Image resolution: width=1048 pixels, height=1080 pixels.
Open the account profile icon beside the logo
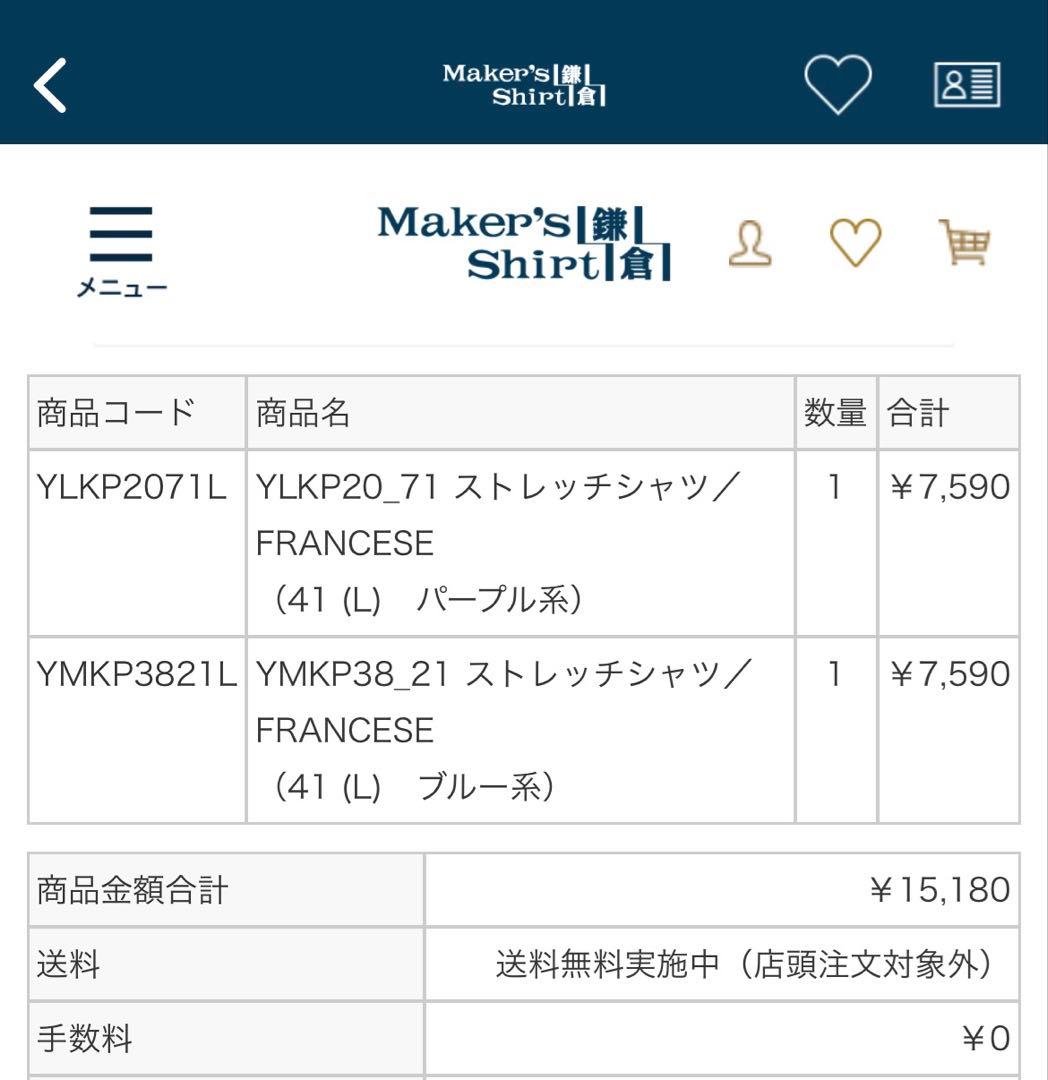(750, 243)
